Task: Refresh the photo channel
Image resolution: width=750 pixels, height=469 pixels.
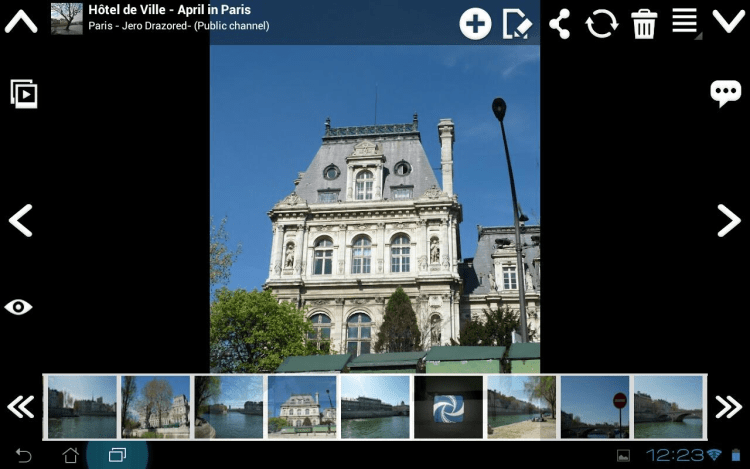Action: click(x=601, y=23)
